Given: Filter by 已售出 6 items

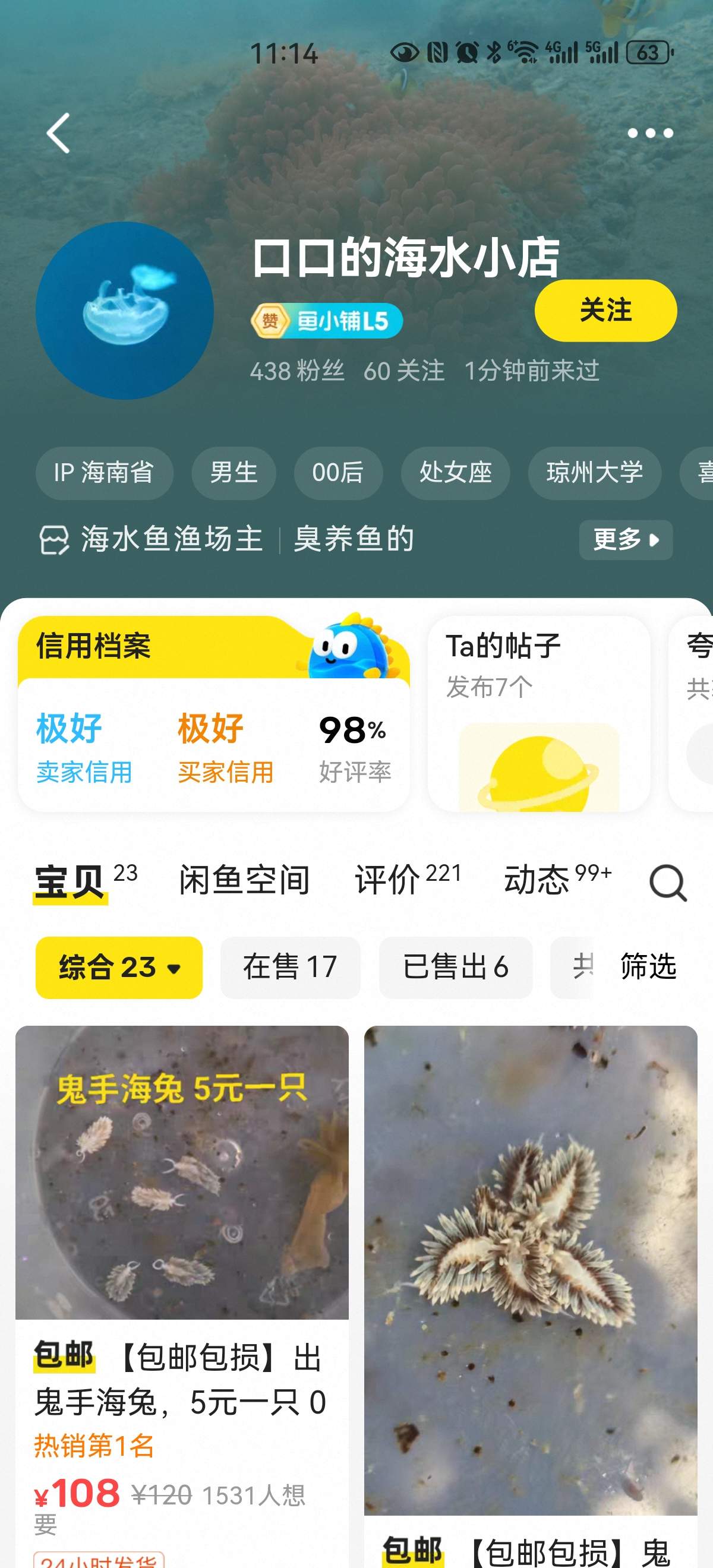Looking at the screenshot, I should tap(456, 967).
